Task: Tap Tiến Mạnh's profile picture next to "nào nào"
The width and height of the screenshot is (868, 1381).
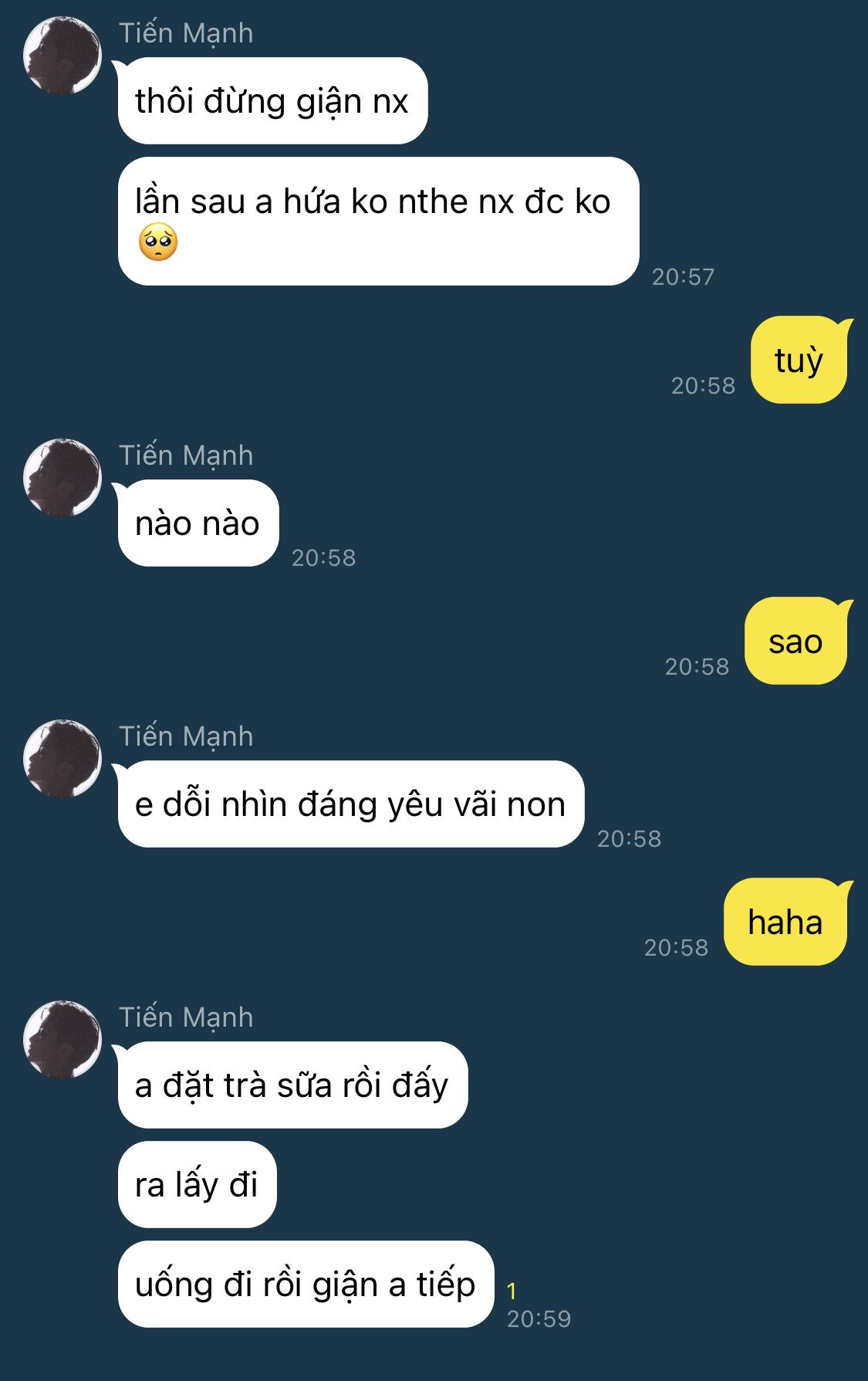Action: point(62,478)
